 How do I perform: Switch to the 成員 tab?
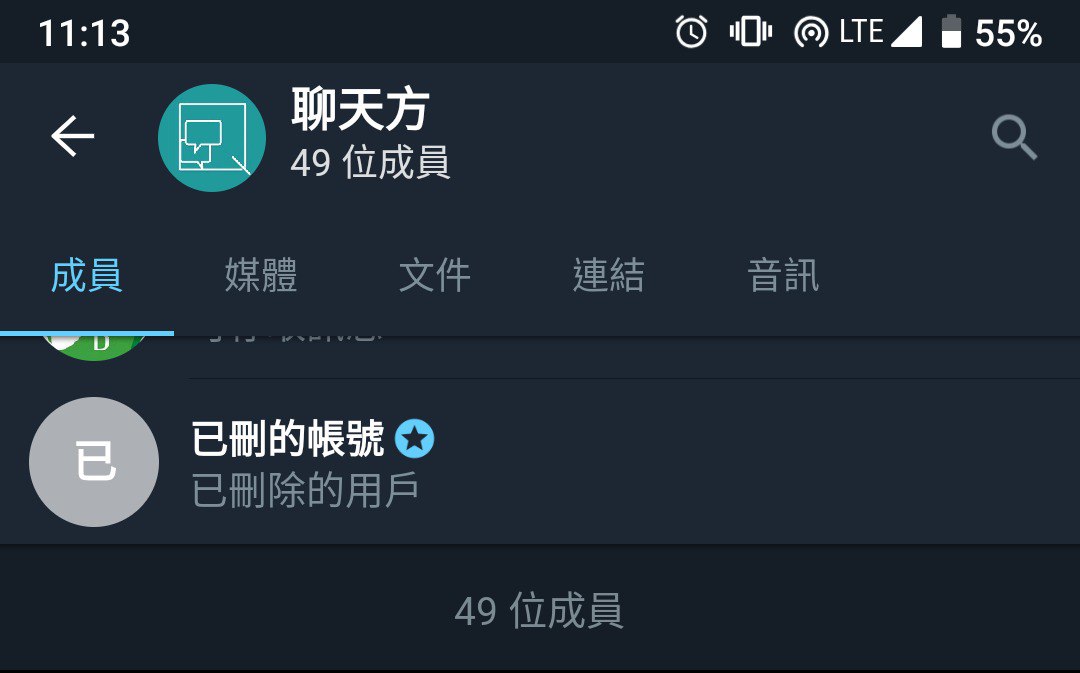click(x=87, y=276)
